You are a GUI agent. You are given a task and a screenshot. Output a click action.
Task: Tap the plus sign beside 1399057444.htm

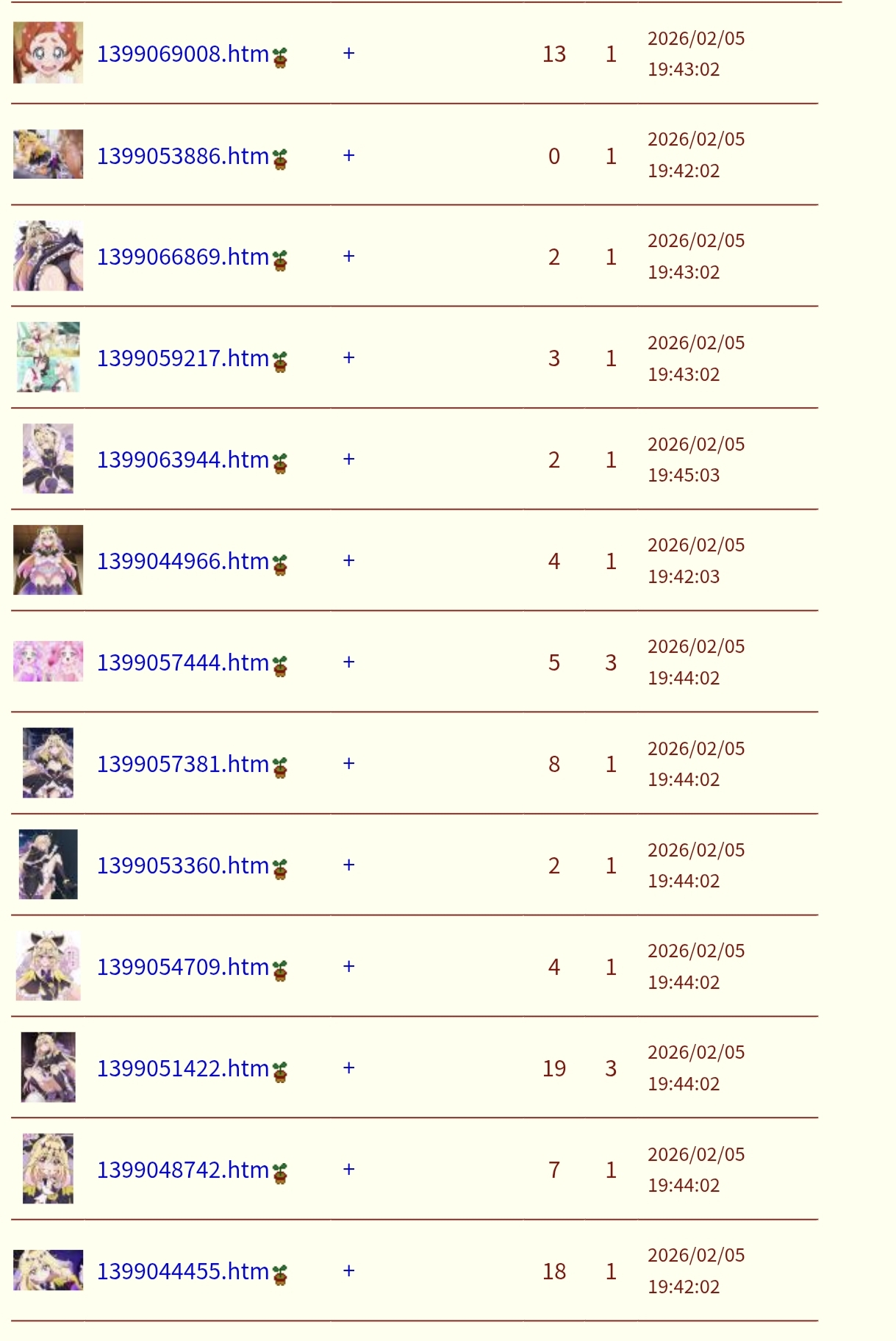tap(349, 662)
